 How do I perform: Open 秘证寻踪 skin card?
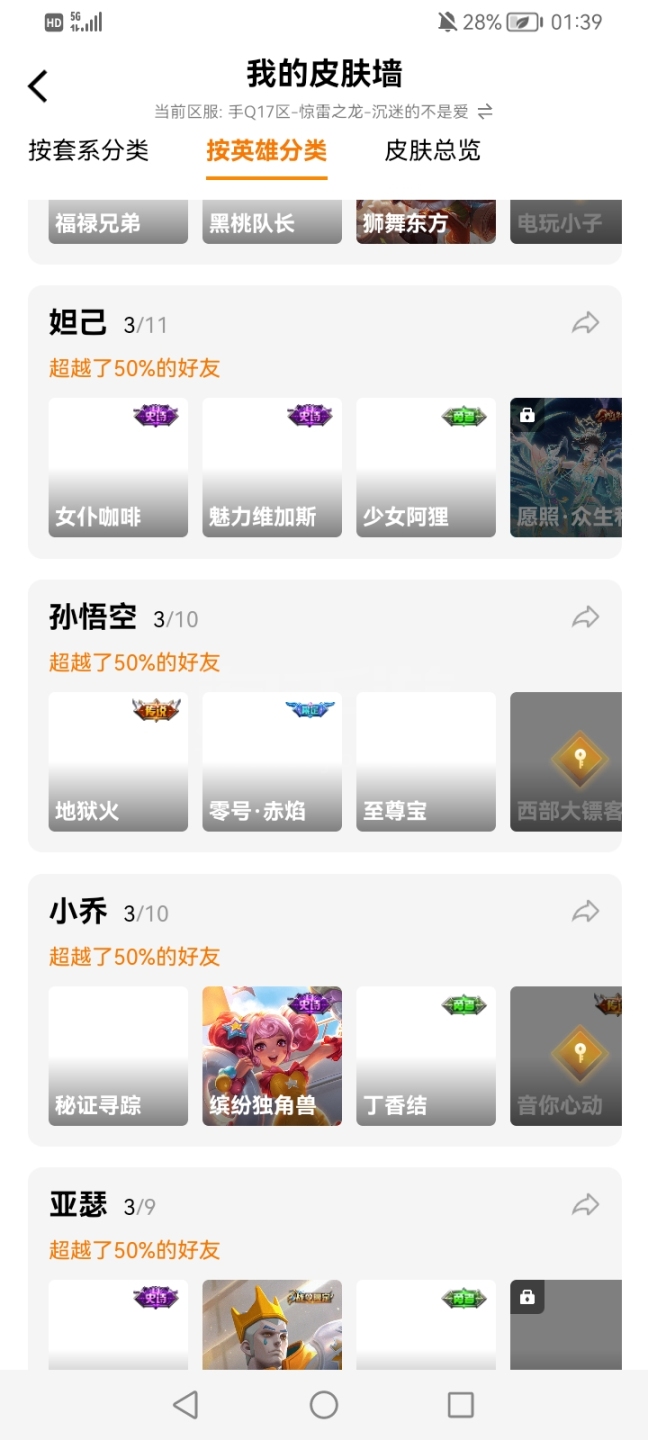118,1055
